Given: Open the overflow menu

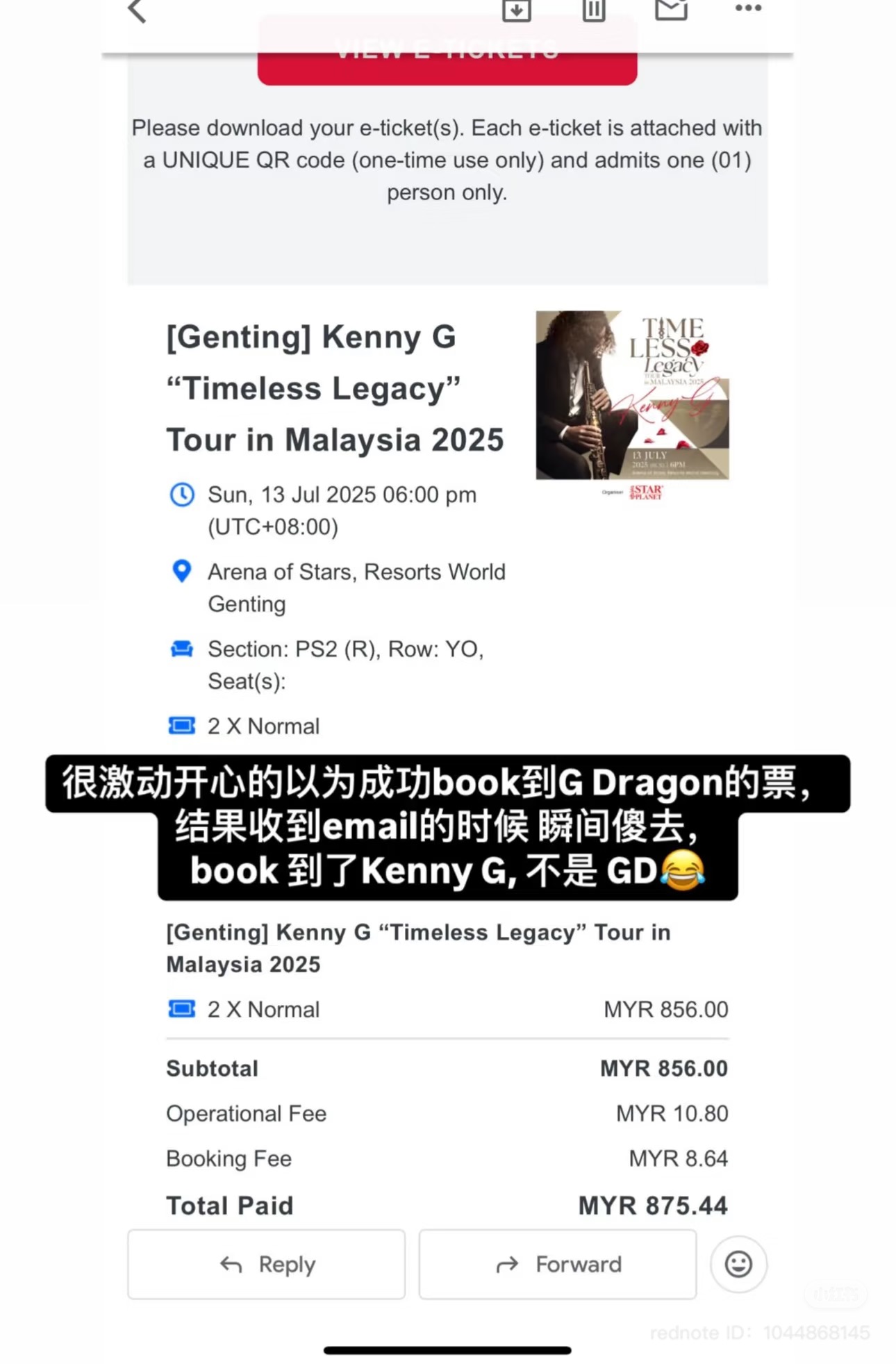Looking at the screenshot, I should coord(748,8).
